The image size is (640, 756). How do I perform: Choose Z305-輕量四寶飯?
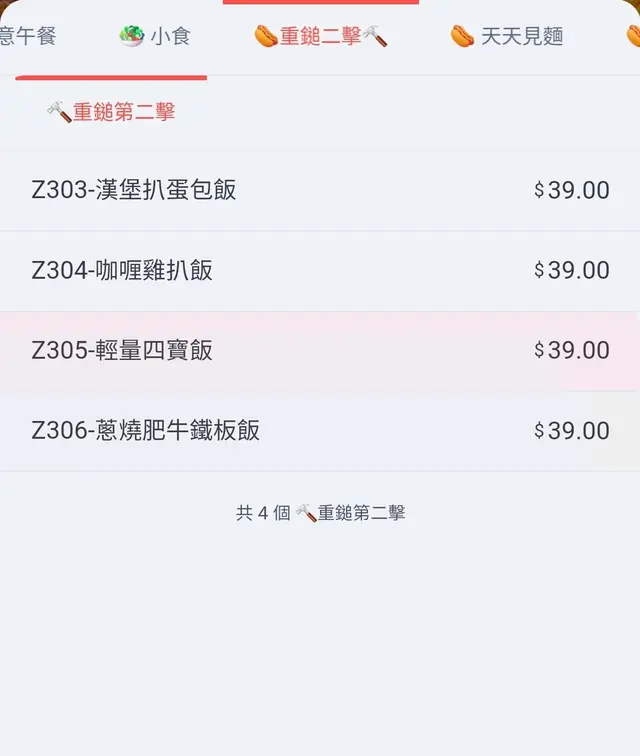(320, 350)
